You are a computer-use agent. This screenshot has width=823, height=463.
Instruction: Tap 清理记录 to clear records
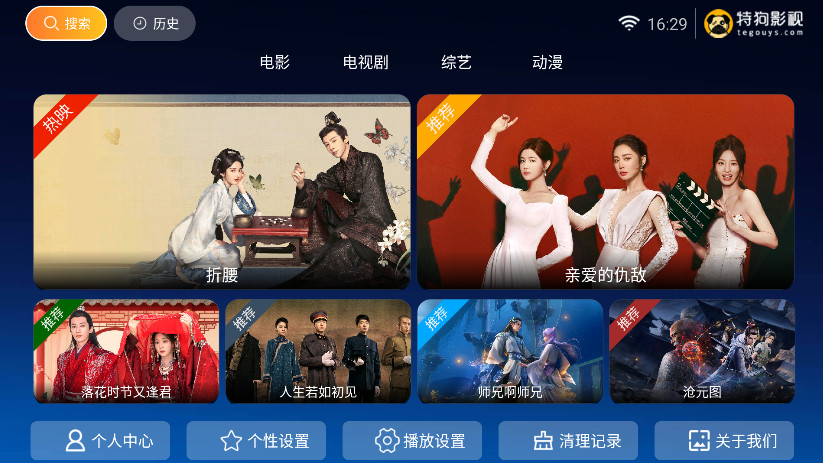568,440
